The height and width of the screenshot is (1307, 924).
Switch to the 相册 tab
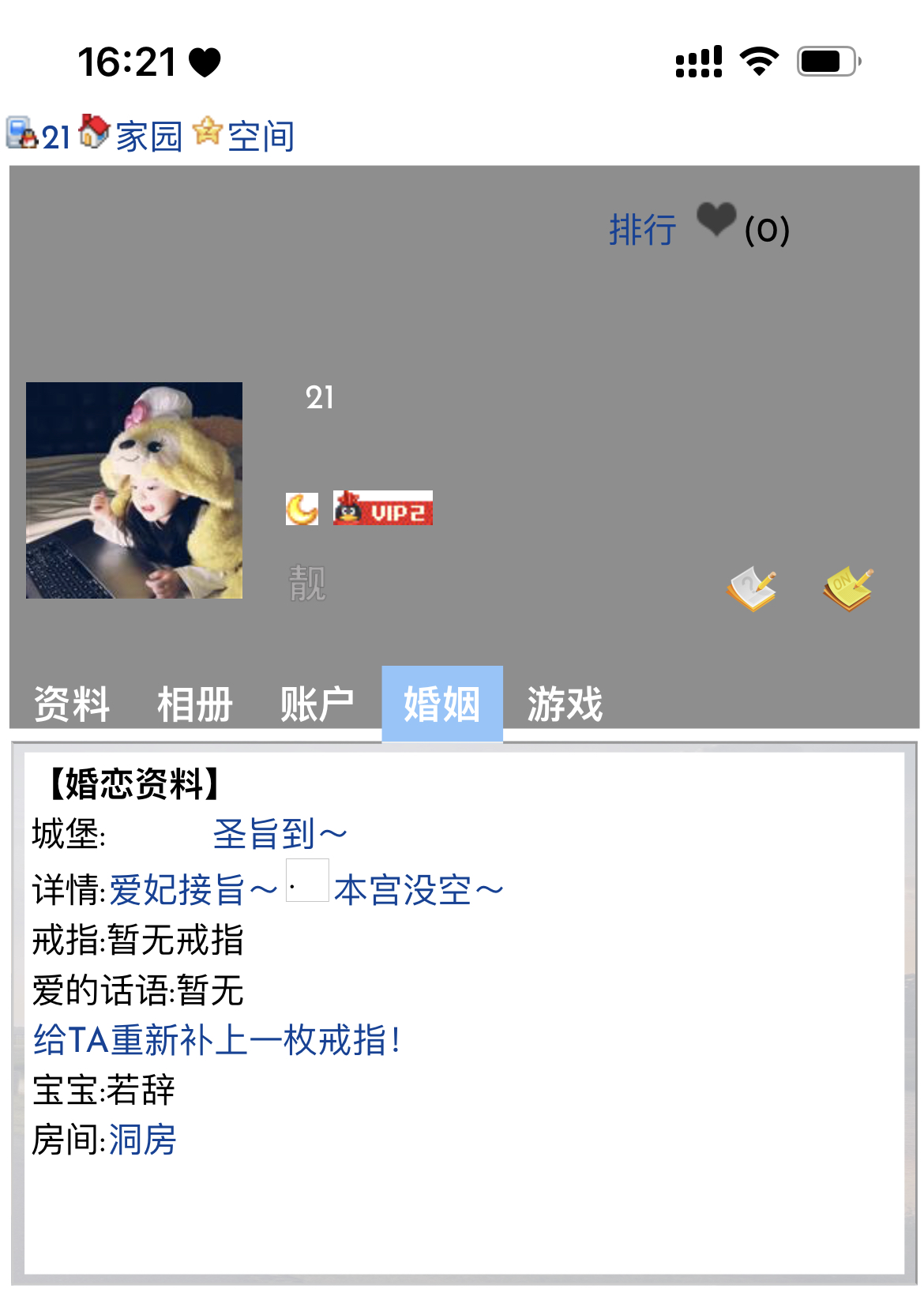(x=194, y=704)
